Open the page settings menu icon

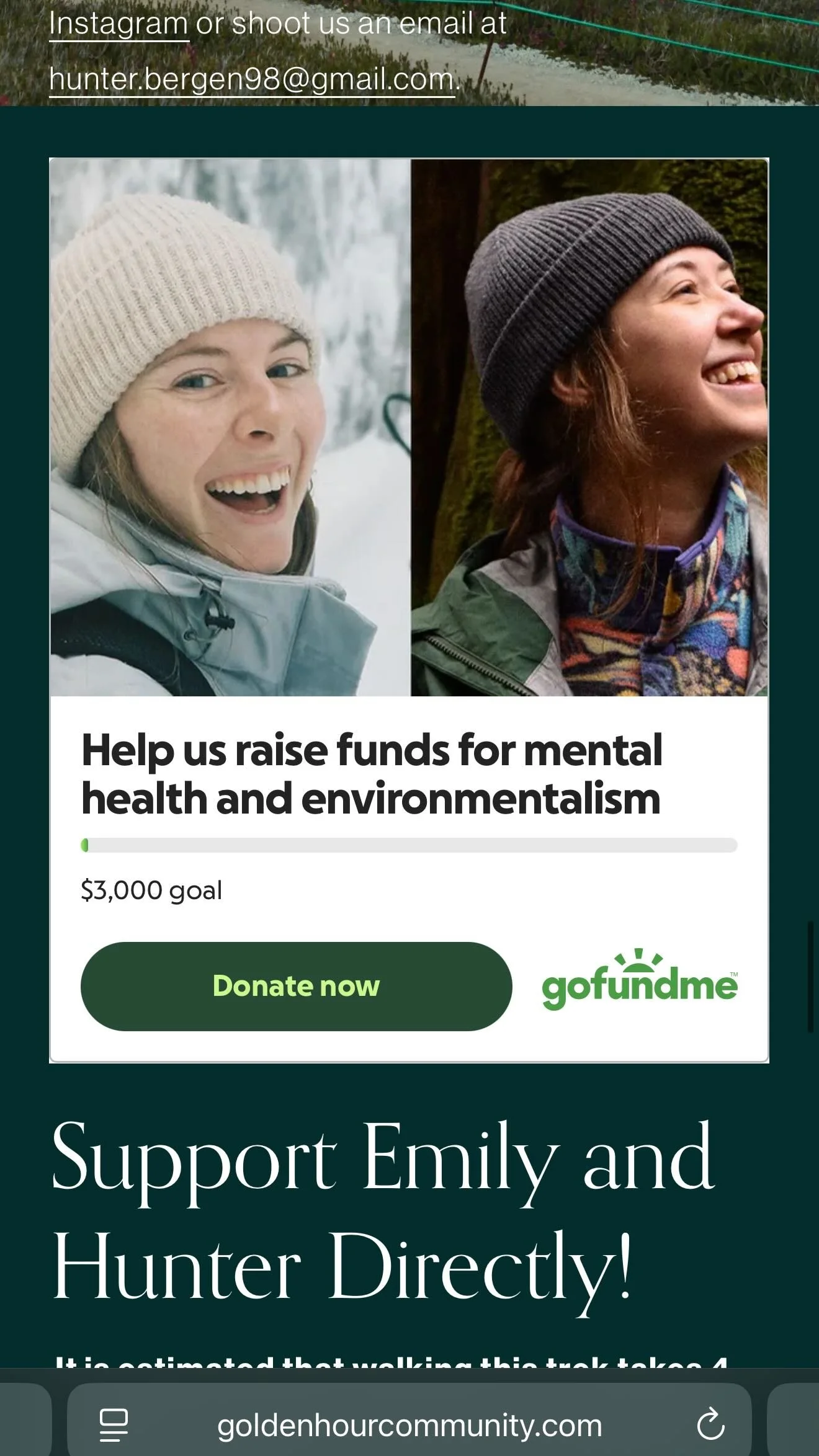coord(114,1424)
